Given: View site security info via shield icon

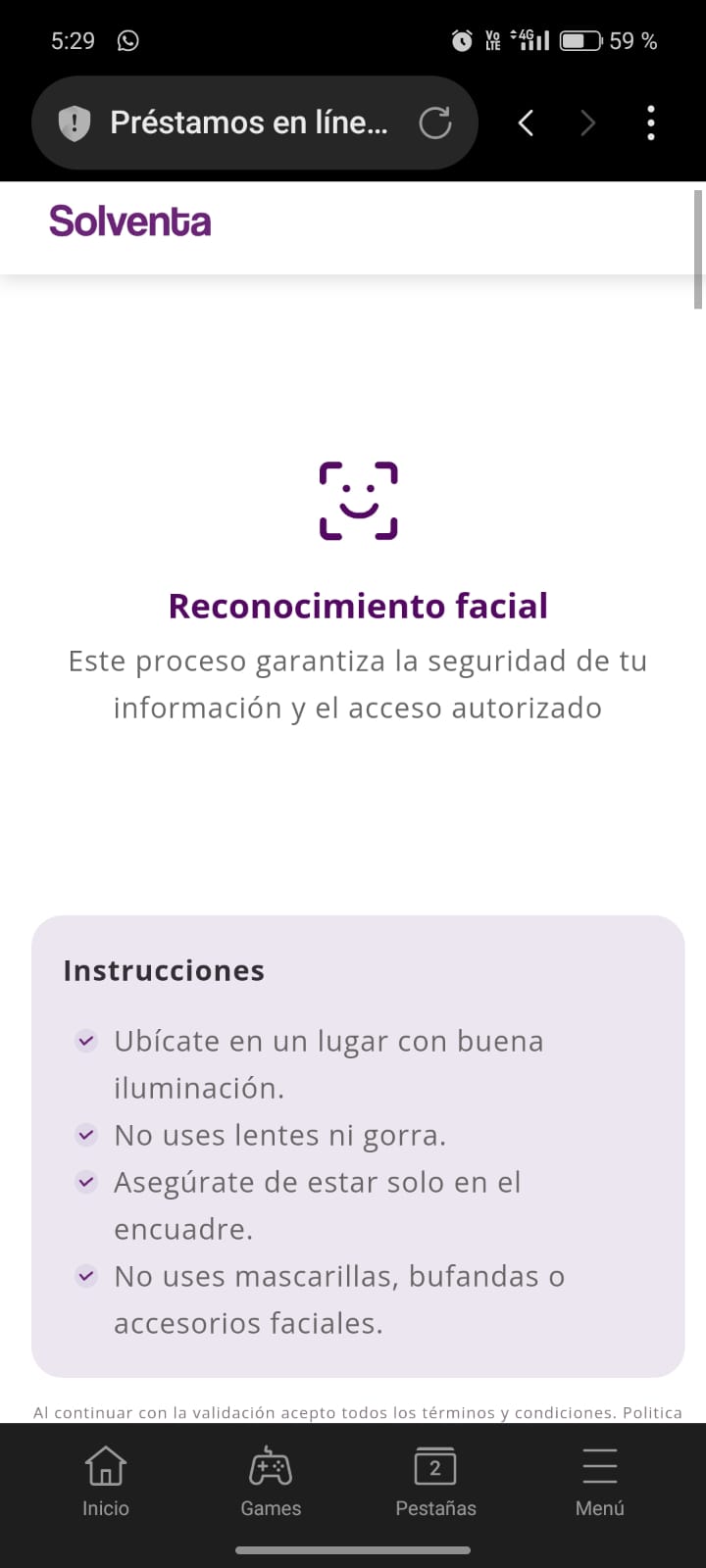Looking at the screenshot, I should 75,123.
